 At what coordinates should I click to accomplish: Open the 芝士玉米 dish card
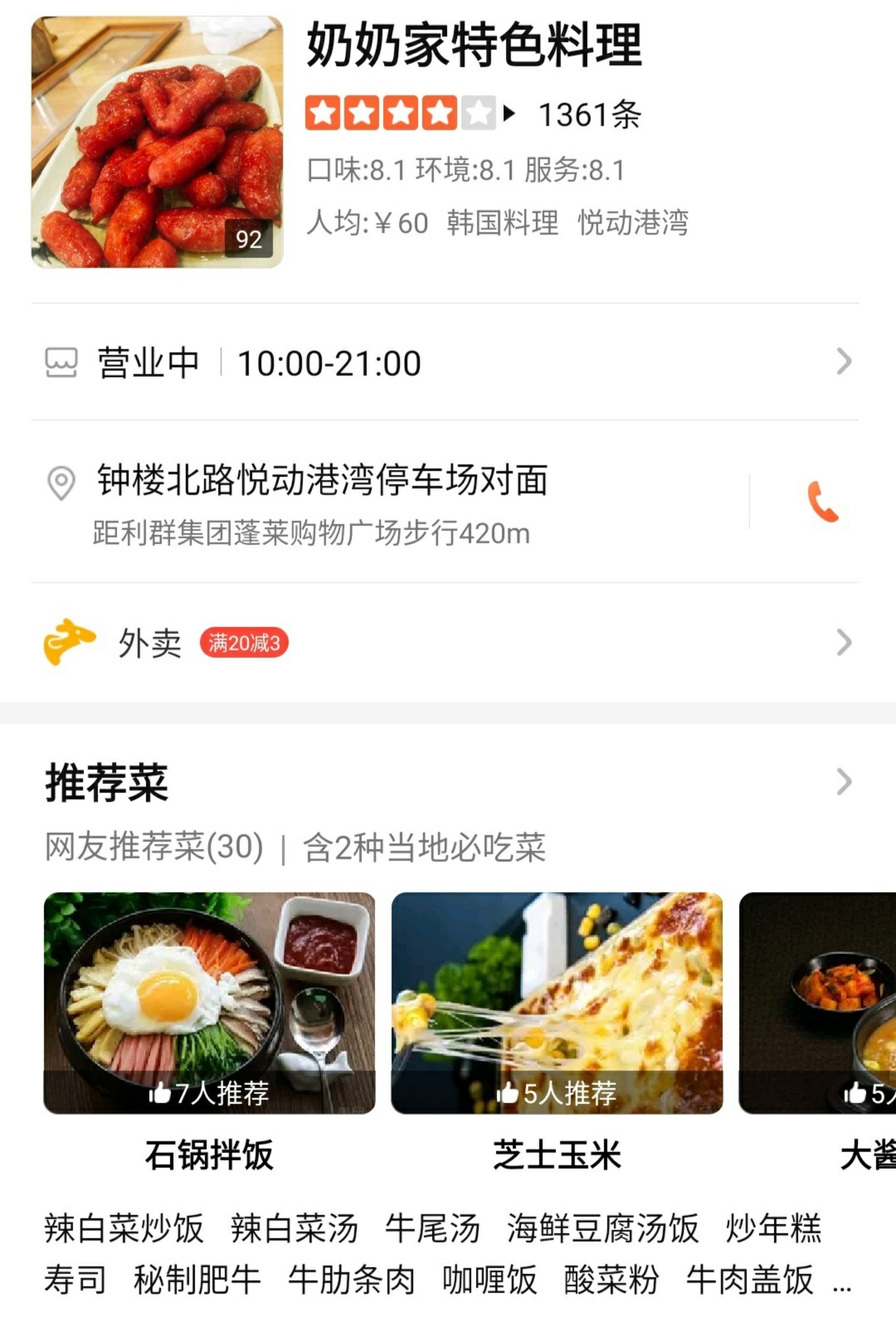click(557, 1003)
